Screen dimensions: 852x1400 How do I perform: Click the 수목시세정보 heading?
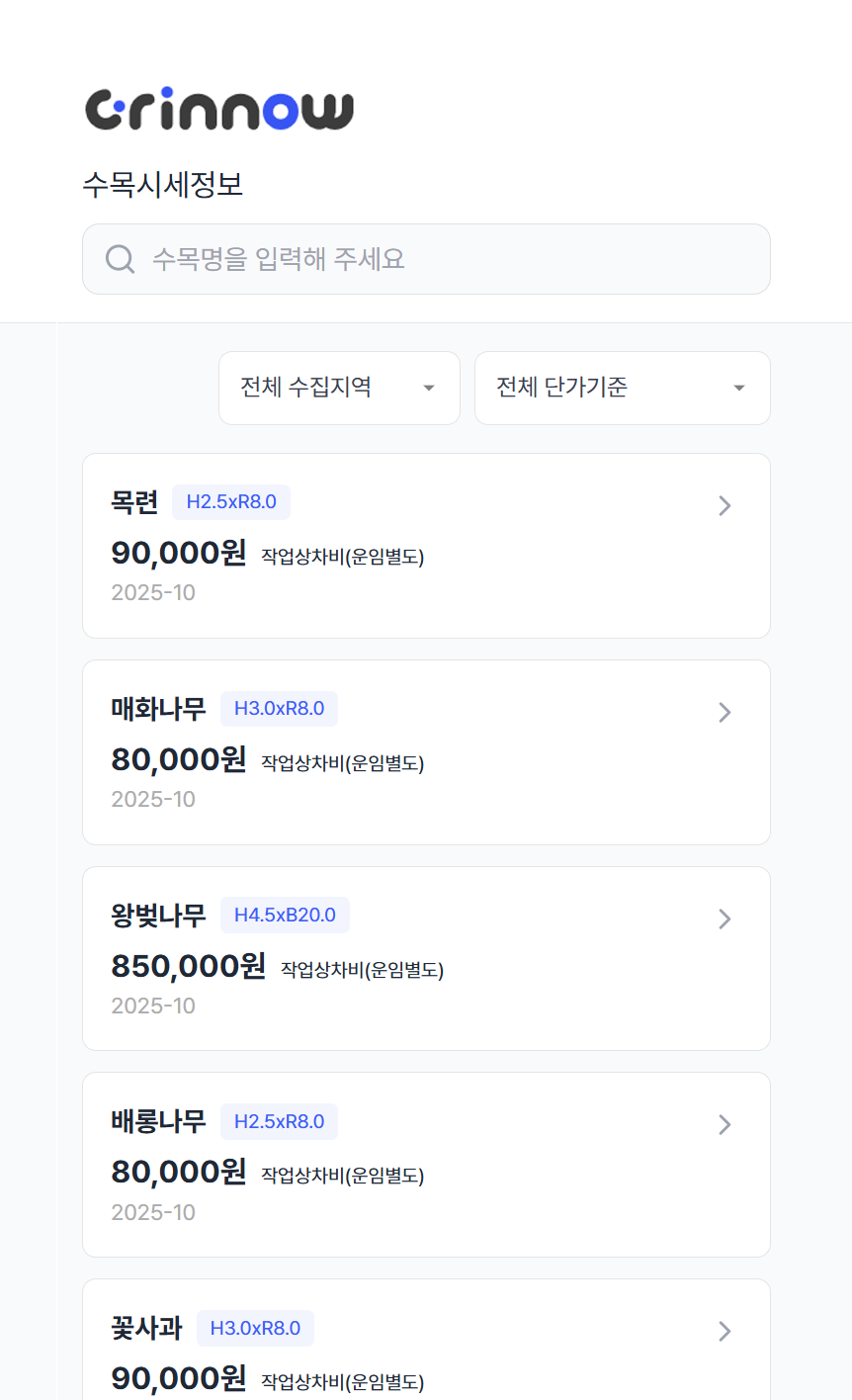[x=162, y=185]
